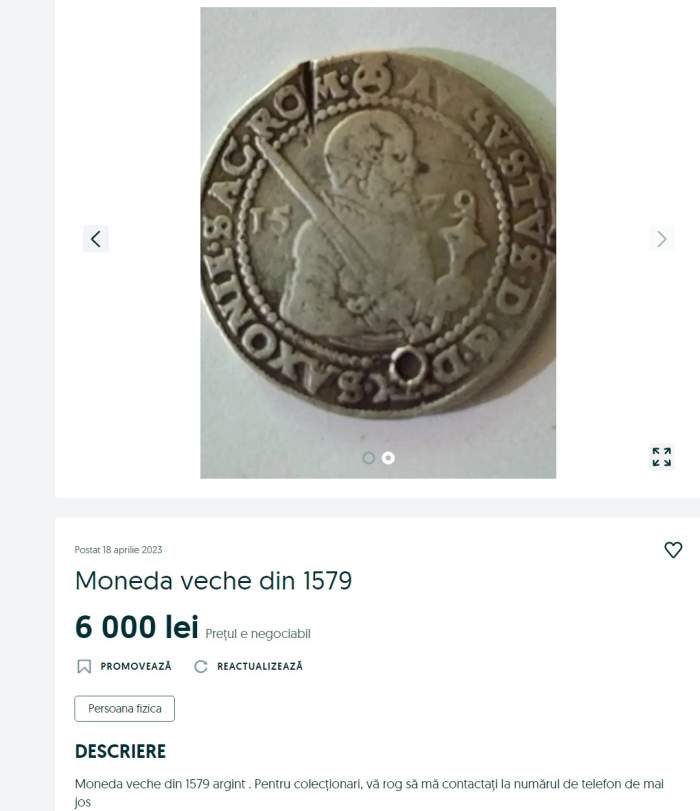Save the listing with the heart icon
This screenshot has height=811, width=700.
click(x=673, y=550)
